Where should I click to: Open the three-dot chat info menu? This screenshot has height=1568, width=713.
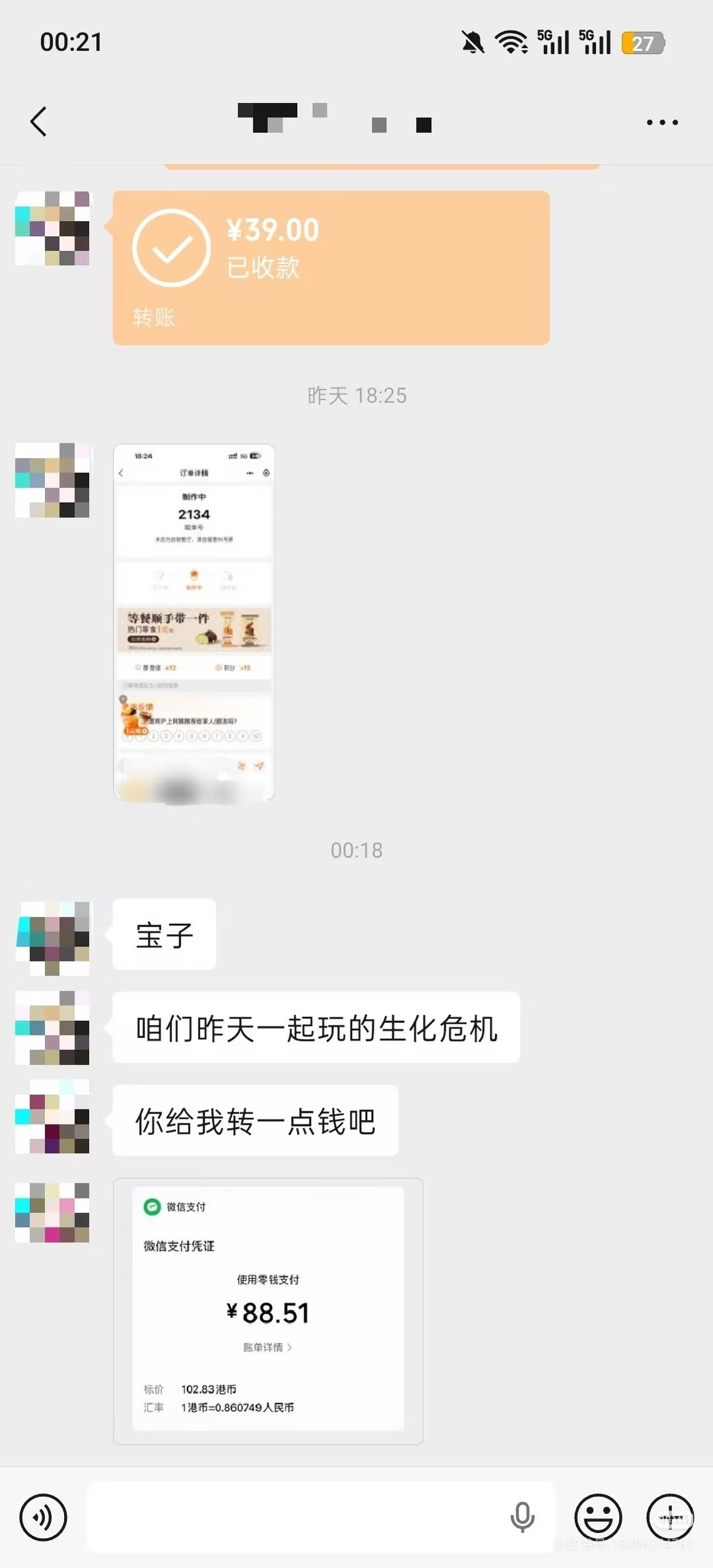(662, 122)
